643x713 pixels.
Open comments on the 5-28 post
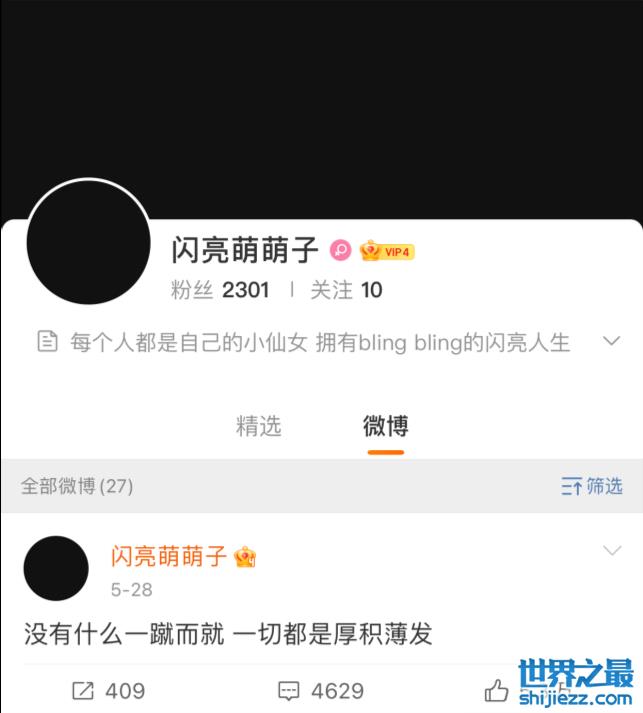pos(320,690)
